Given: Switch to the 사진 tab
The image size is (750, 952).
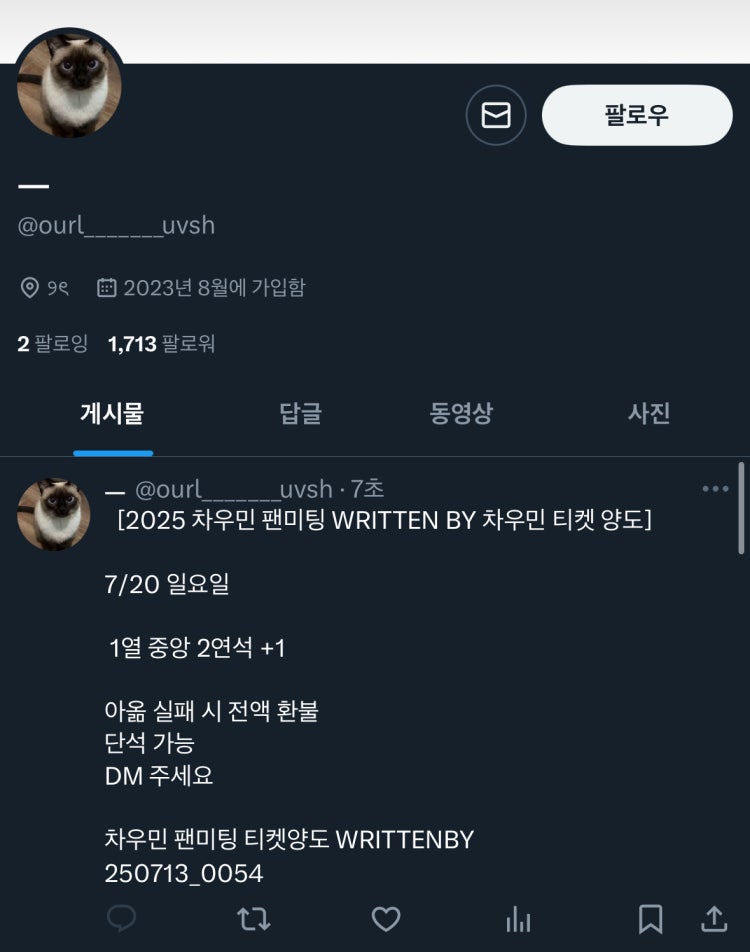Looking at the screenshot, I should [648, 413].
